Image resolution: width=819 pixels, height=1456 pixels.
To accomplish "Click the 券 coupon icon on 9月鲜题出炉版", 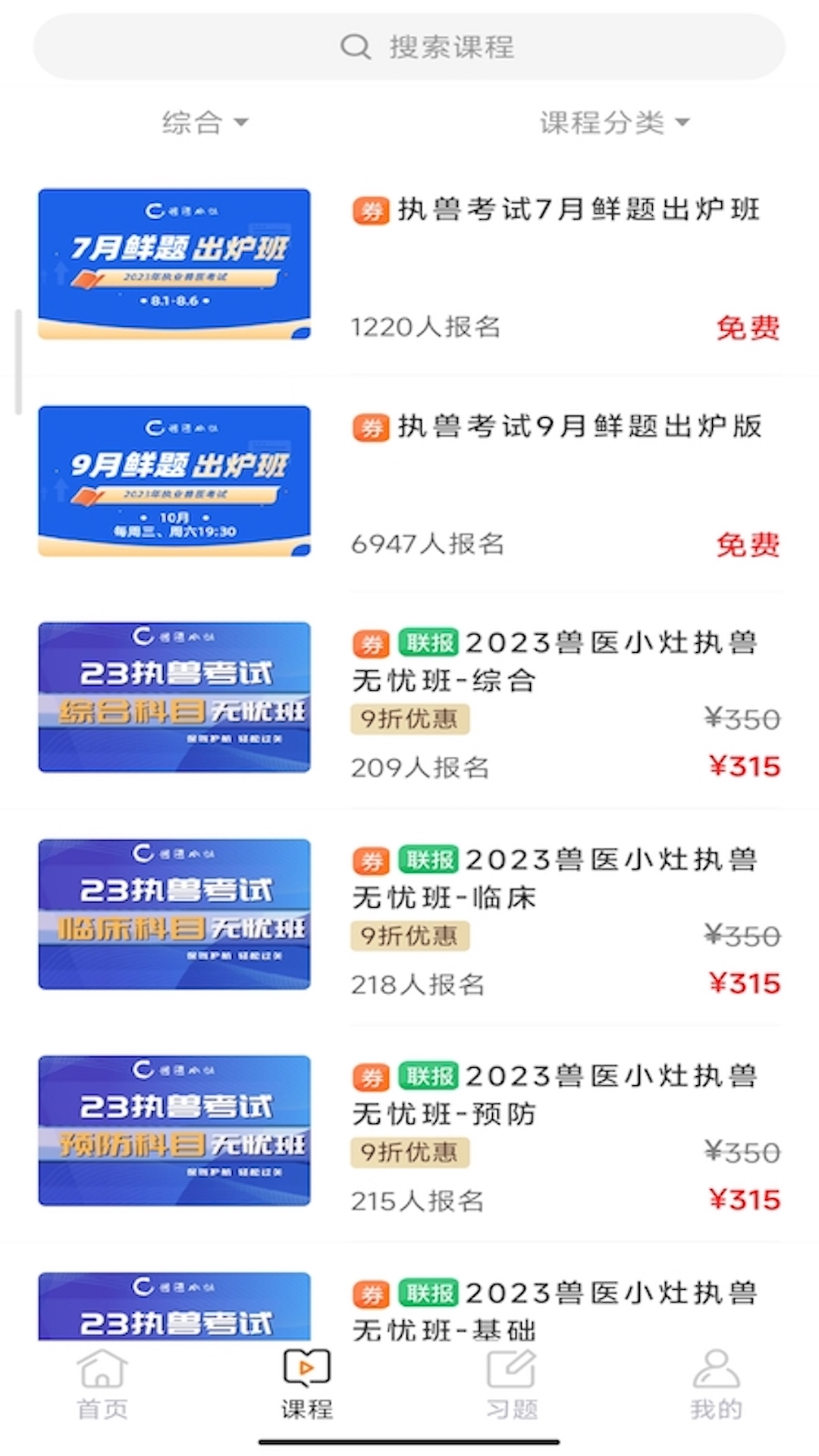I will (370, 427).
